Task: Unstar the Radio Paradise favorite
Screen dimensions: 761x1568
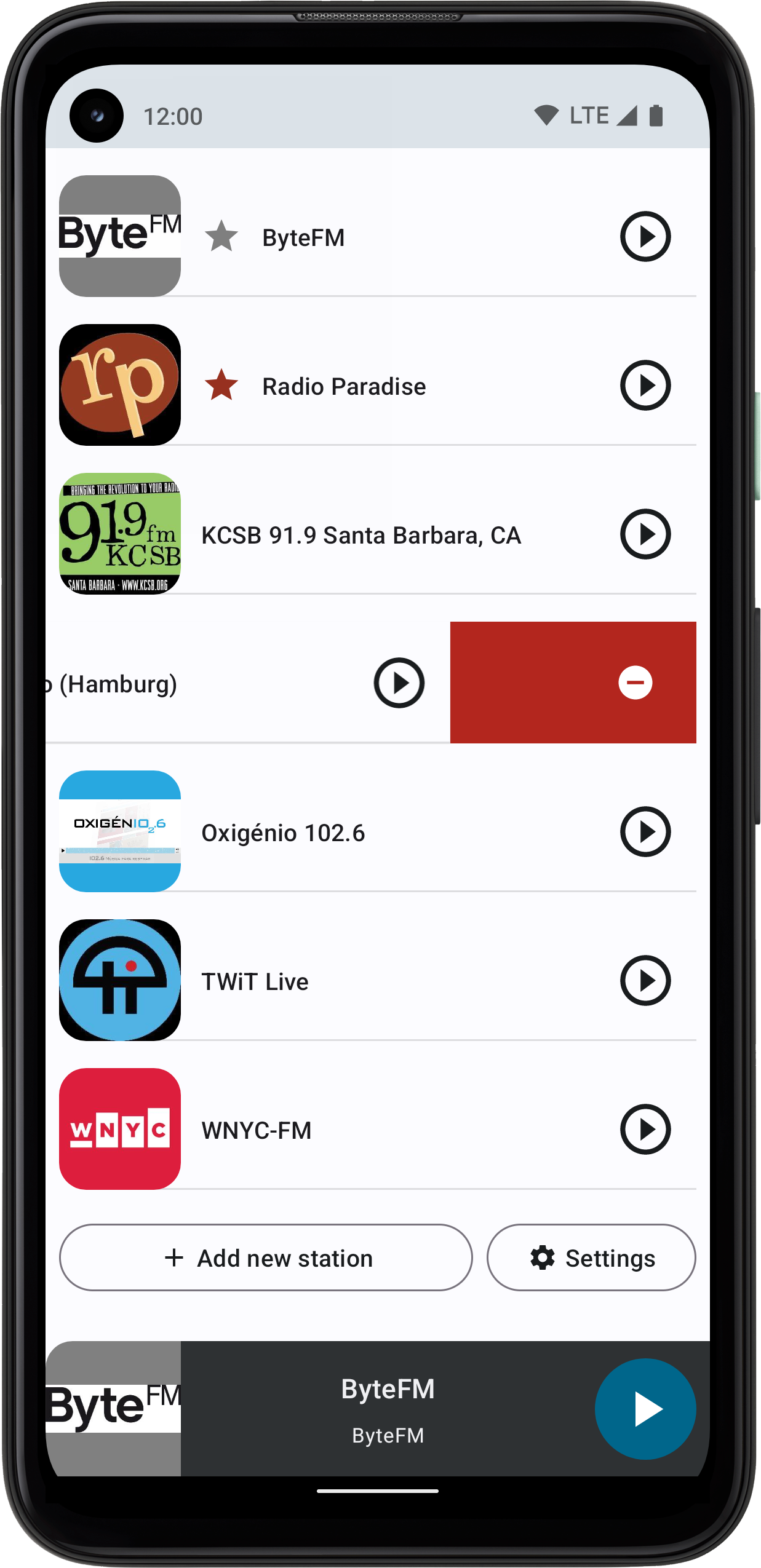Action: (221, 386)
